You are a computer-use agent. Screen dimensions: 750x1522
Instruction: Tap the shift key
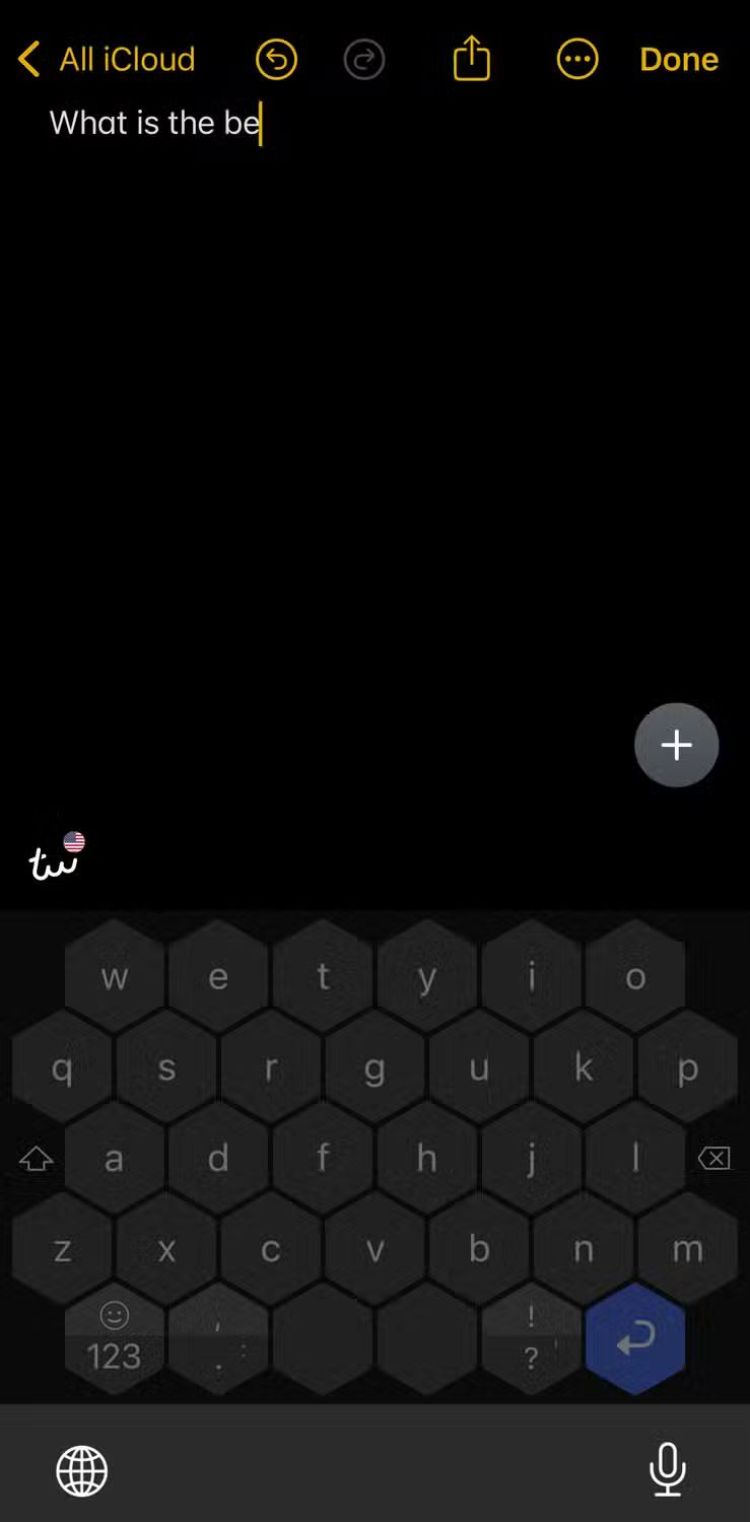point(36,1159)
